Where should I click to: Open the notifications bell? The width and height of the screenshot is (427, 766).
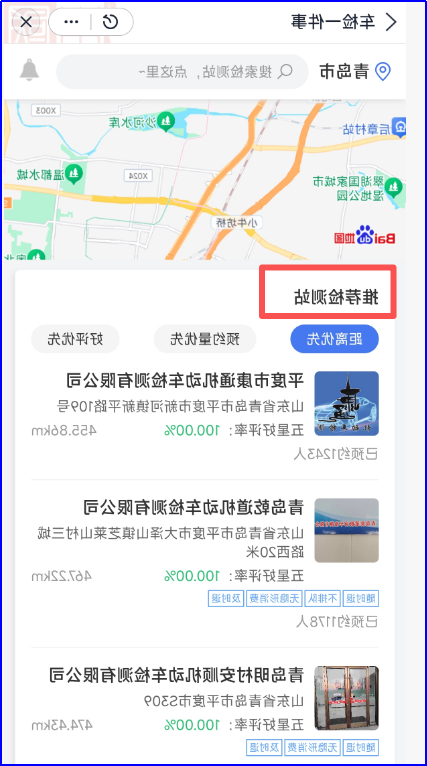pyautogui.click(x=29, y=70)
